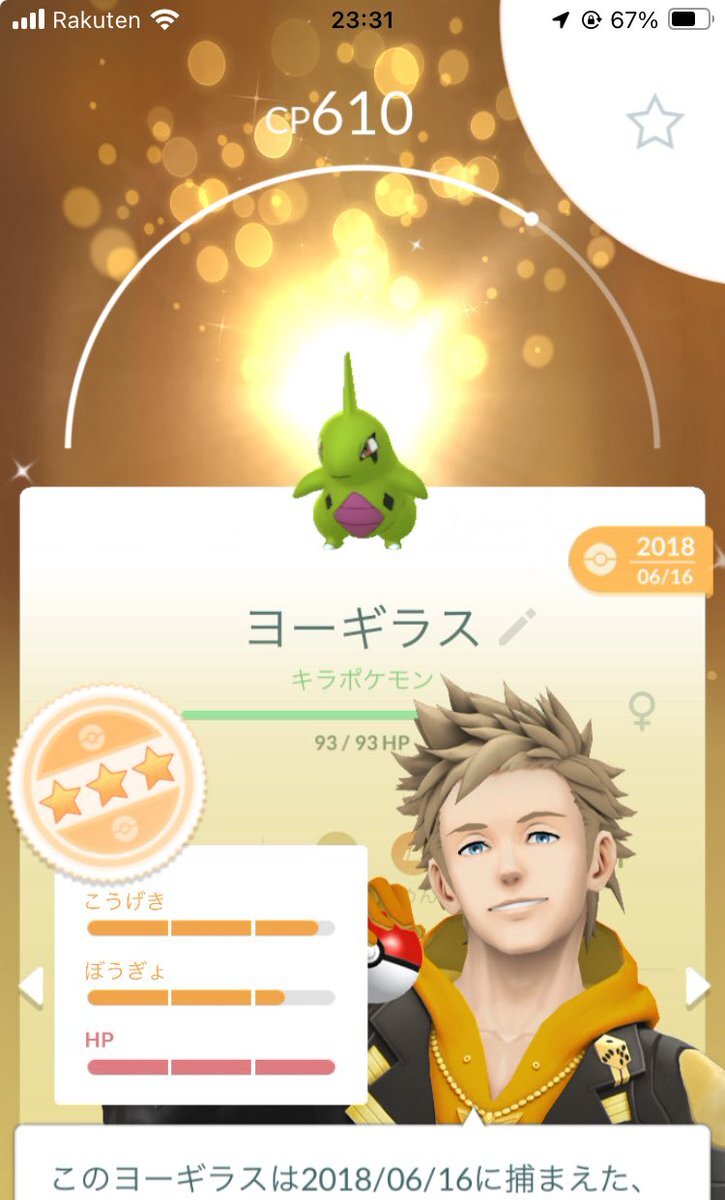The height and width of the screenshot is (1200, 725).
Task: Edit the ヨーギラス nickname with the pencil
Action: pyautogui.click(x=517, y=627)
